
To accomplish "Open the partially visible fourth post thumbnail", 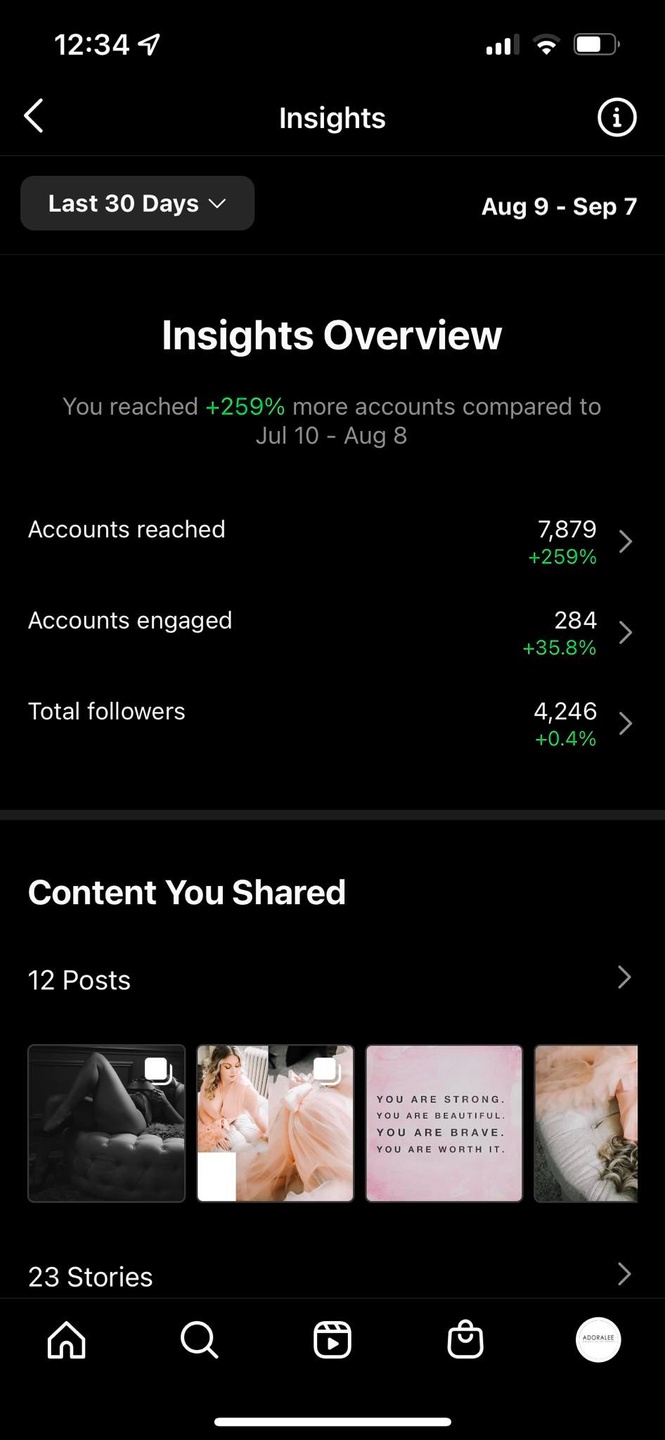I will click(587, 1123).
